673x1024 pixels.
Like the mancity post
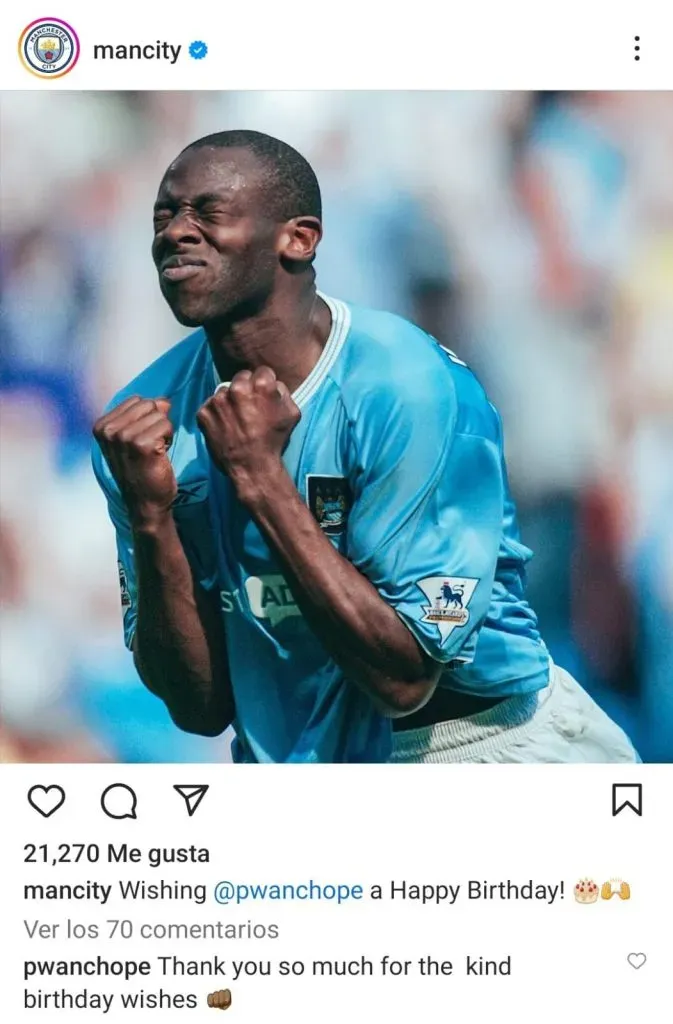point(45,800)
